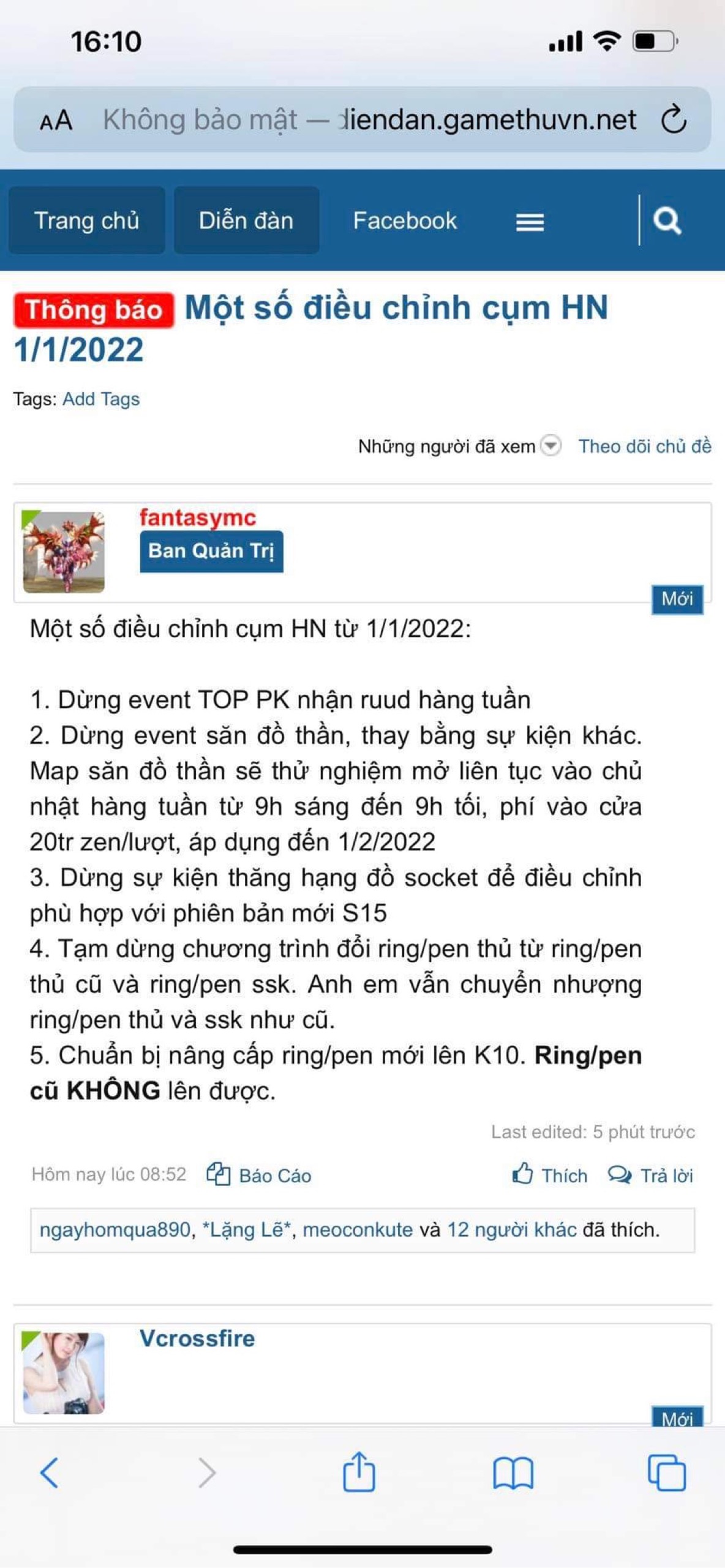Show open Safari tabs
Image resolution: width=725 pixels, height=1568 pixels.
[x=667, y=1472]
